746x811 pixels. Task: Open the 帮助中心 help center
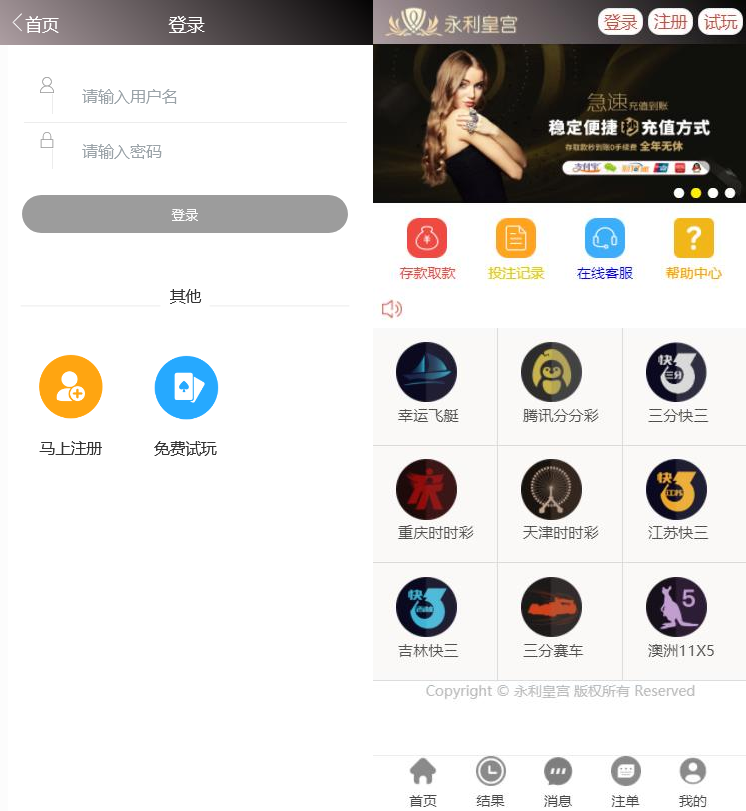click(694, 250)
